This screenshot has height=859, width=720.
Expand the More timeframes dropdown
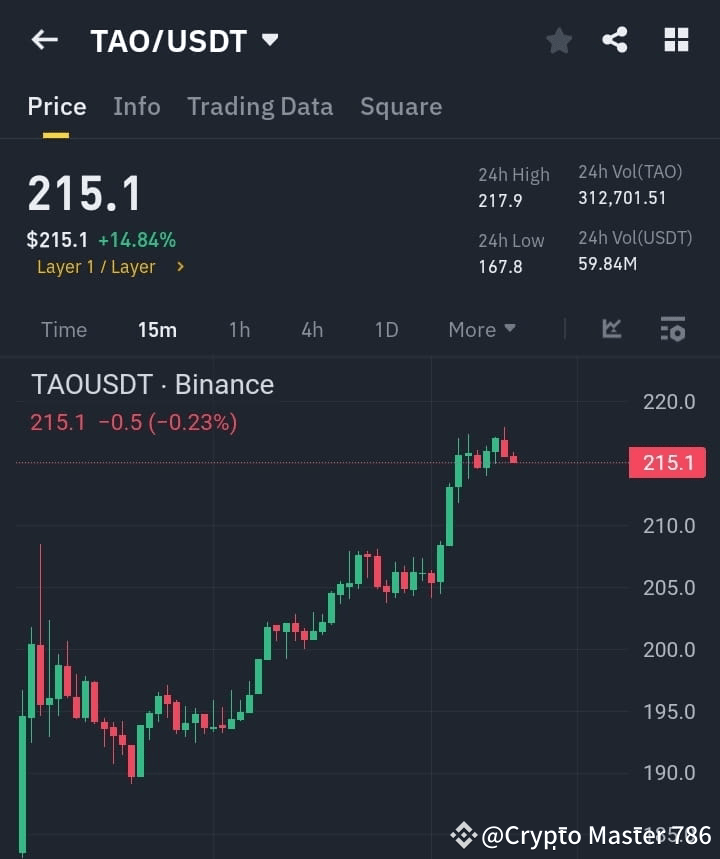[481, 329]
